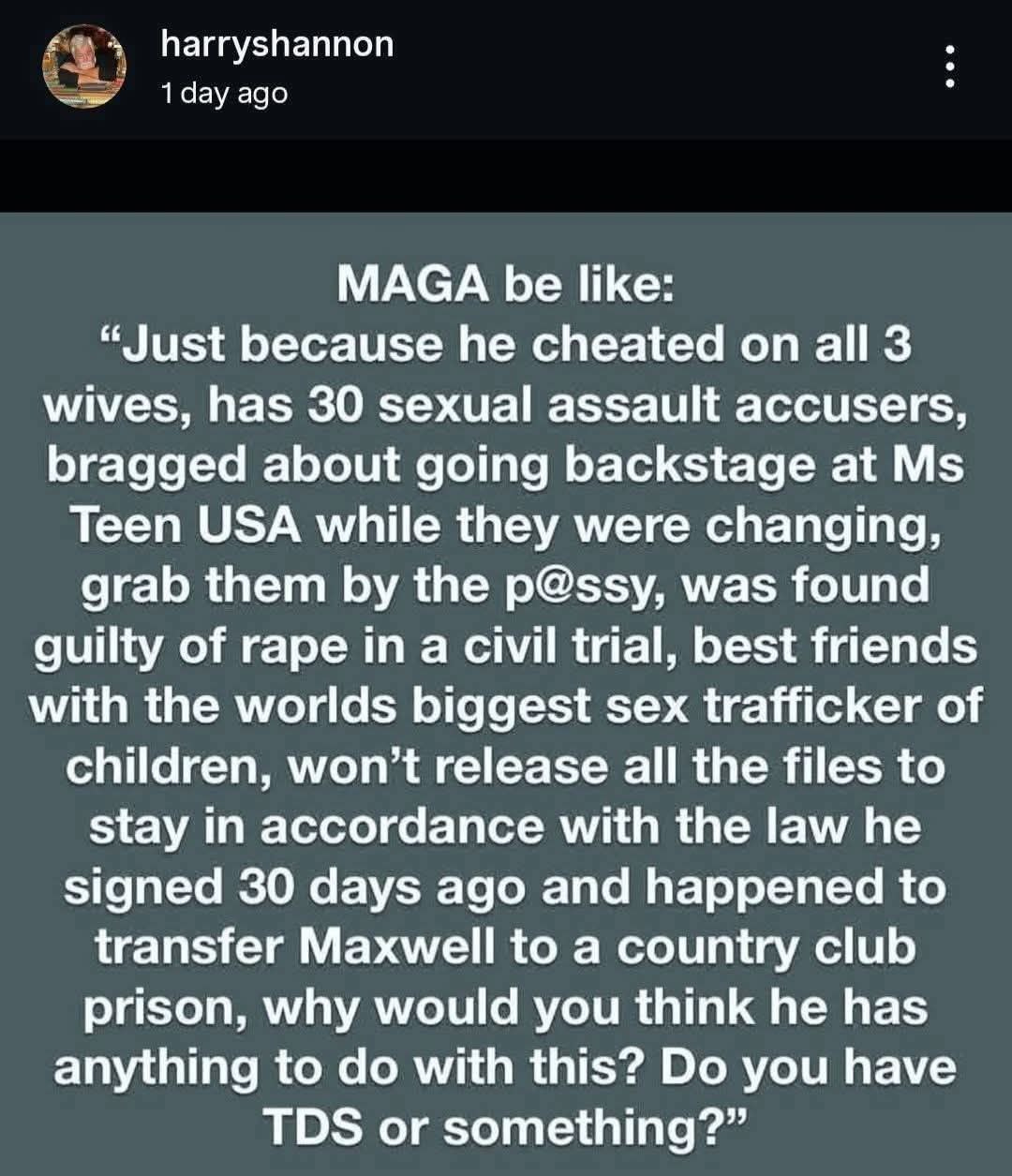Open the post's three-dot overflow menu
1012x1176 pixels.
(949, 67)
